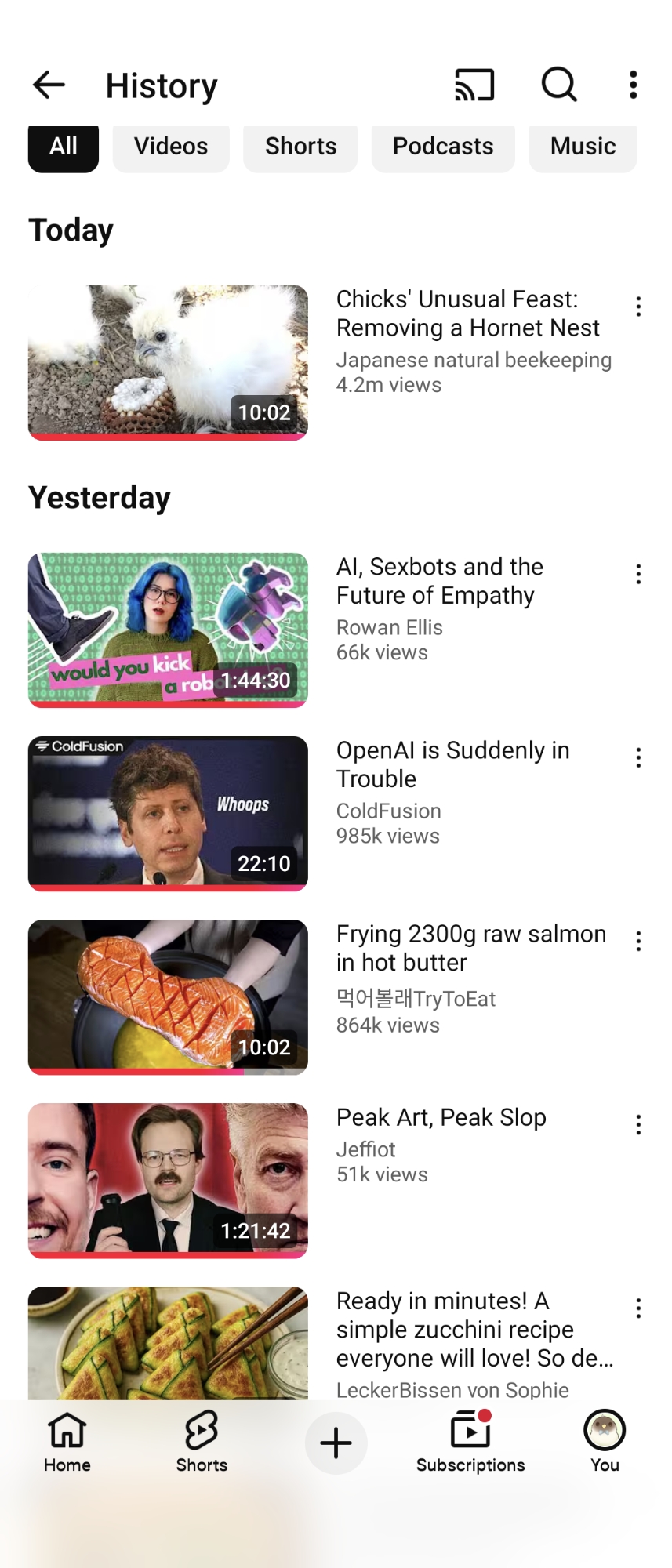Image resolution: width=672 pixels, height=1568 pixels.
Task: Show only Podcasts in history
Action: [x=443, y=147]
